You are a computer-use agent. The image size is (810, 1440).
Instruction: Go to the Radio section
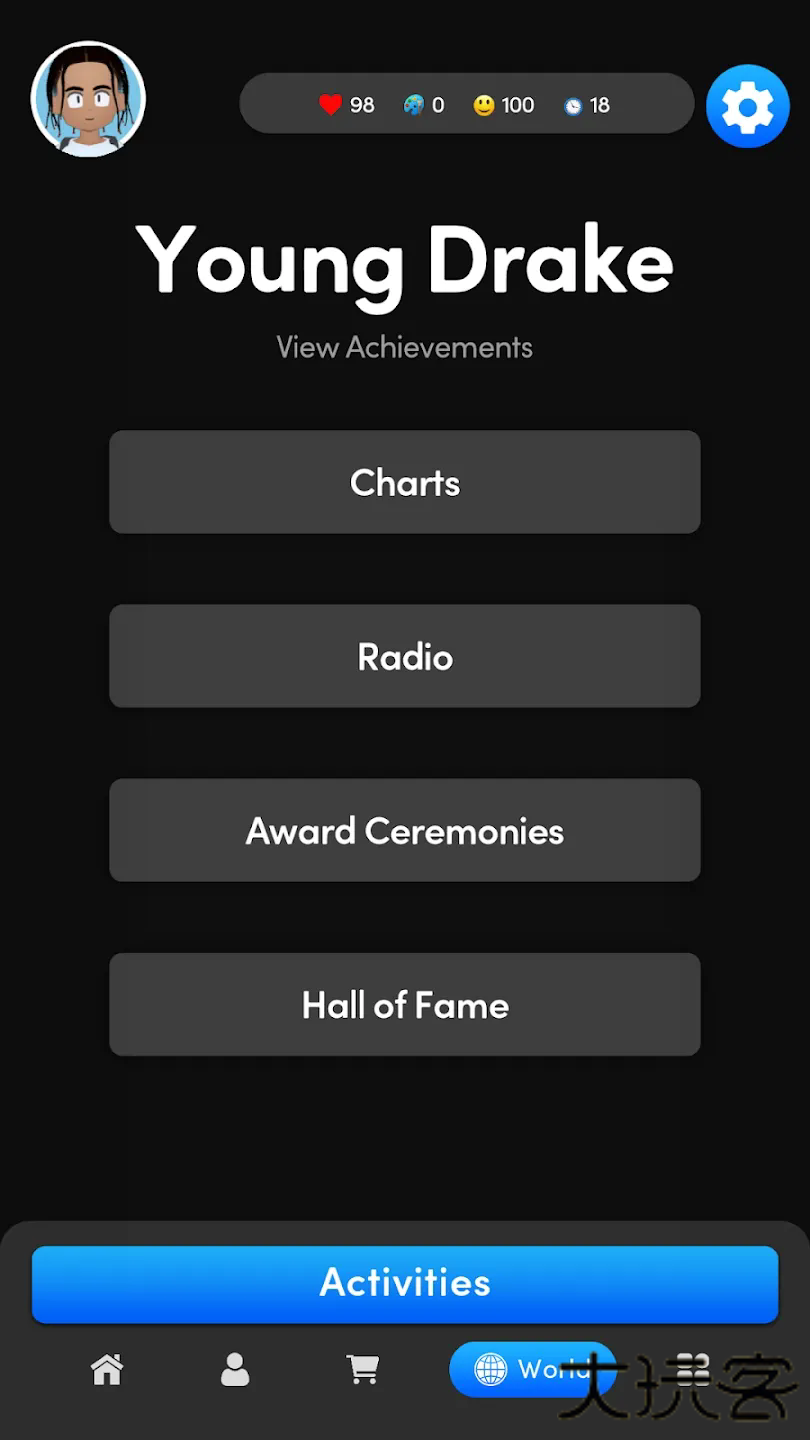pos(404,656)
